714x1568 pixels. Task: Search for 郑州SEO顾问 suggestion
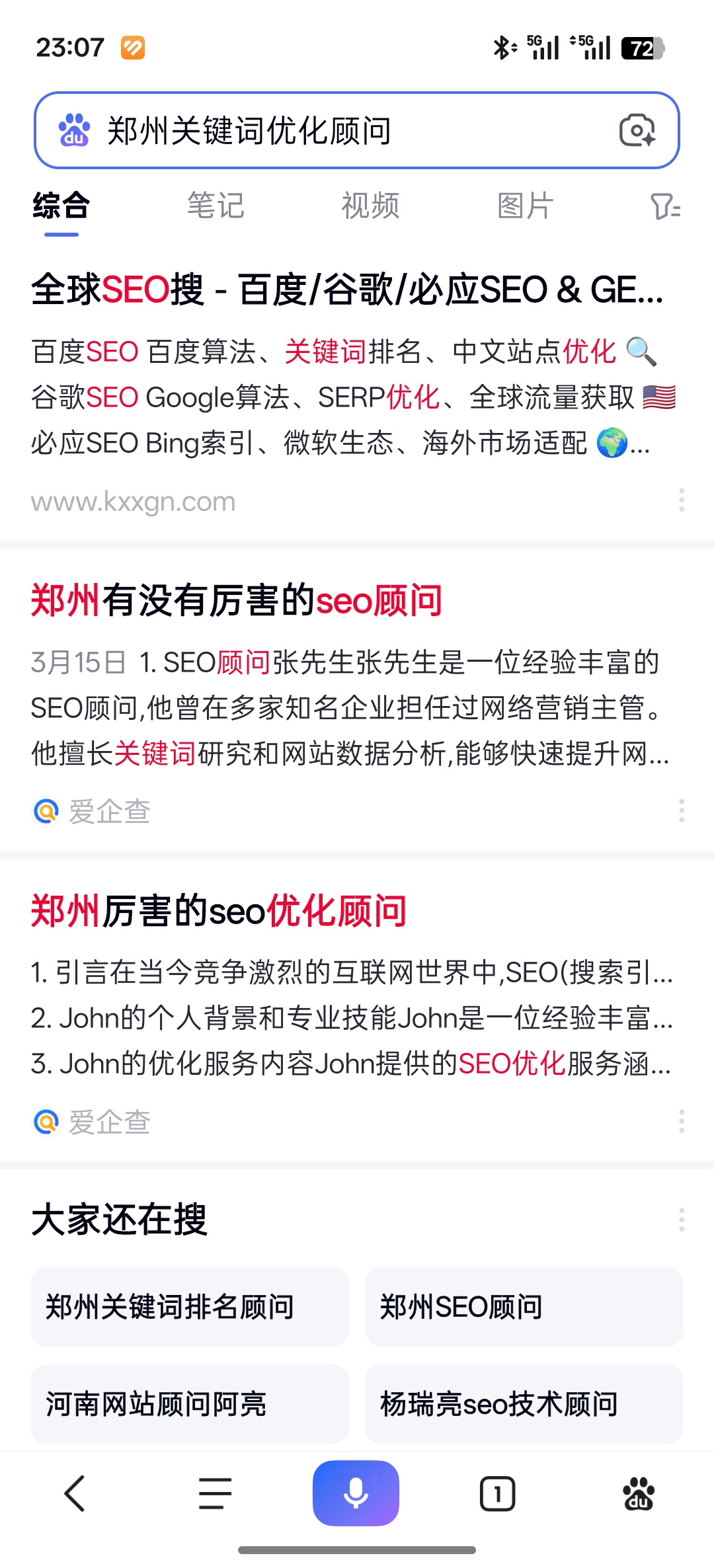click(x=524, y=1307)
